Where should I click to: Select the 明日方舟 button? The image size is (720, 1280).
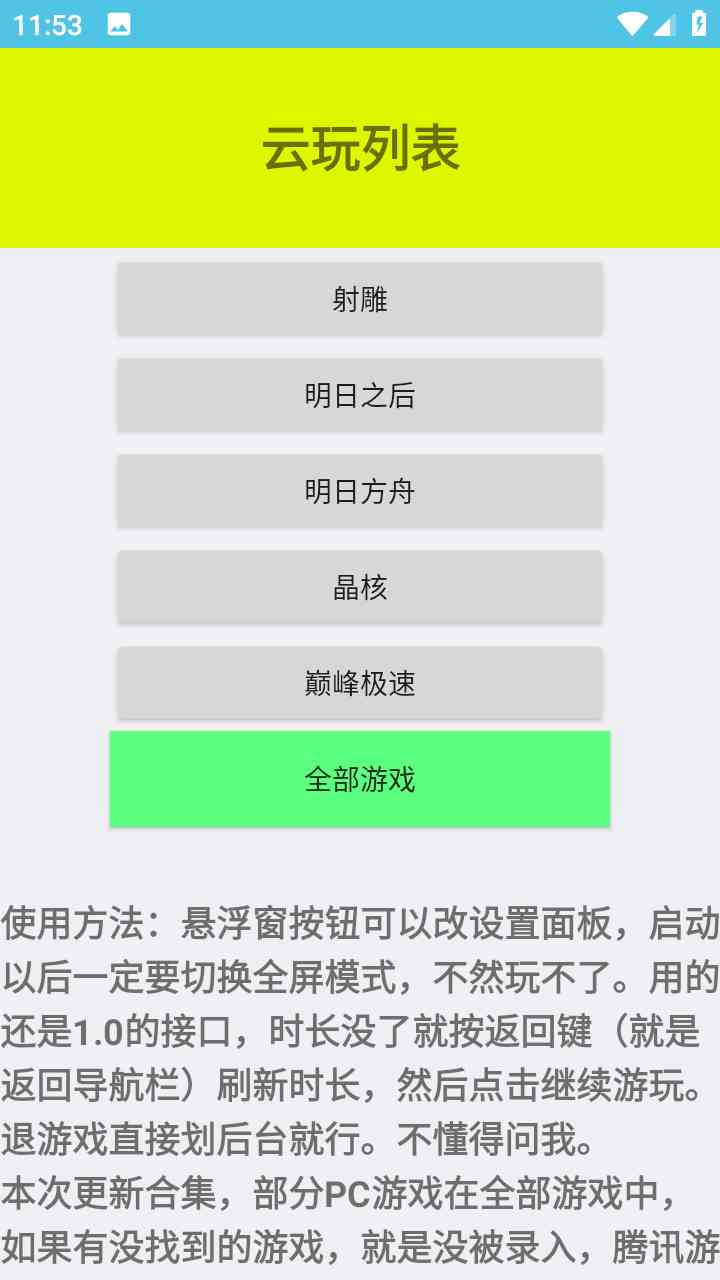(360, 491)
